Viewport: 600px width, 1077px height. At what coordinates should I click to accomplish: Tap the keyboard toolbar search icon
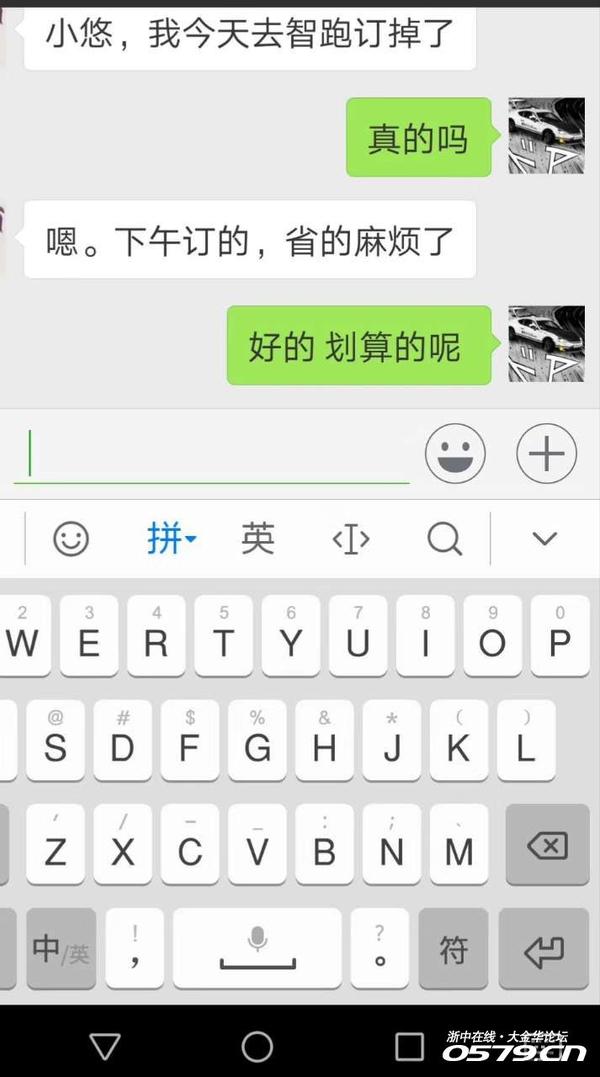click(444, 540)
